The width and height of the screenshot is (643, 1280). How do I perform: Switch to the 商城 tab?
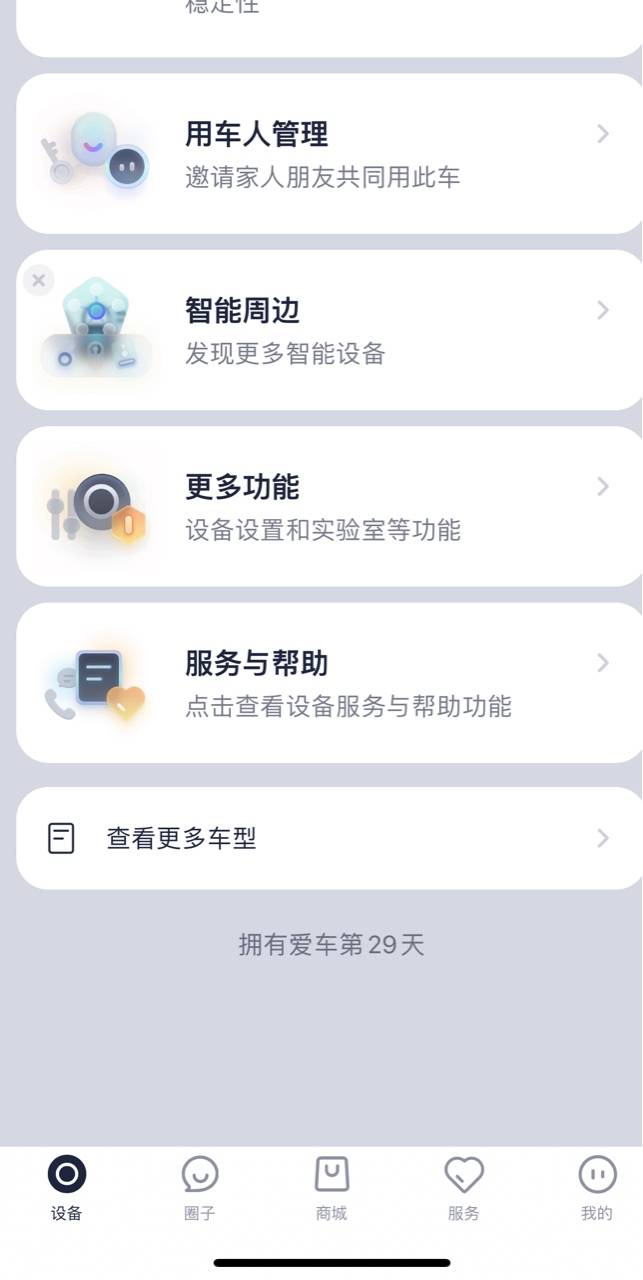(x=332, y=1187)
